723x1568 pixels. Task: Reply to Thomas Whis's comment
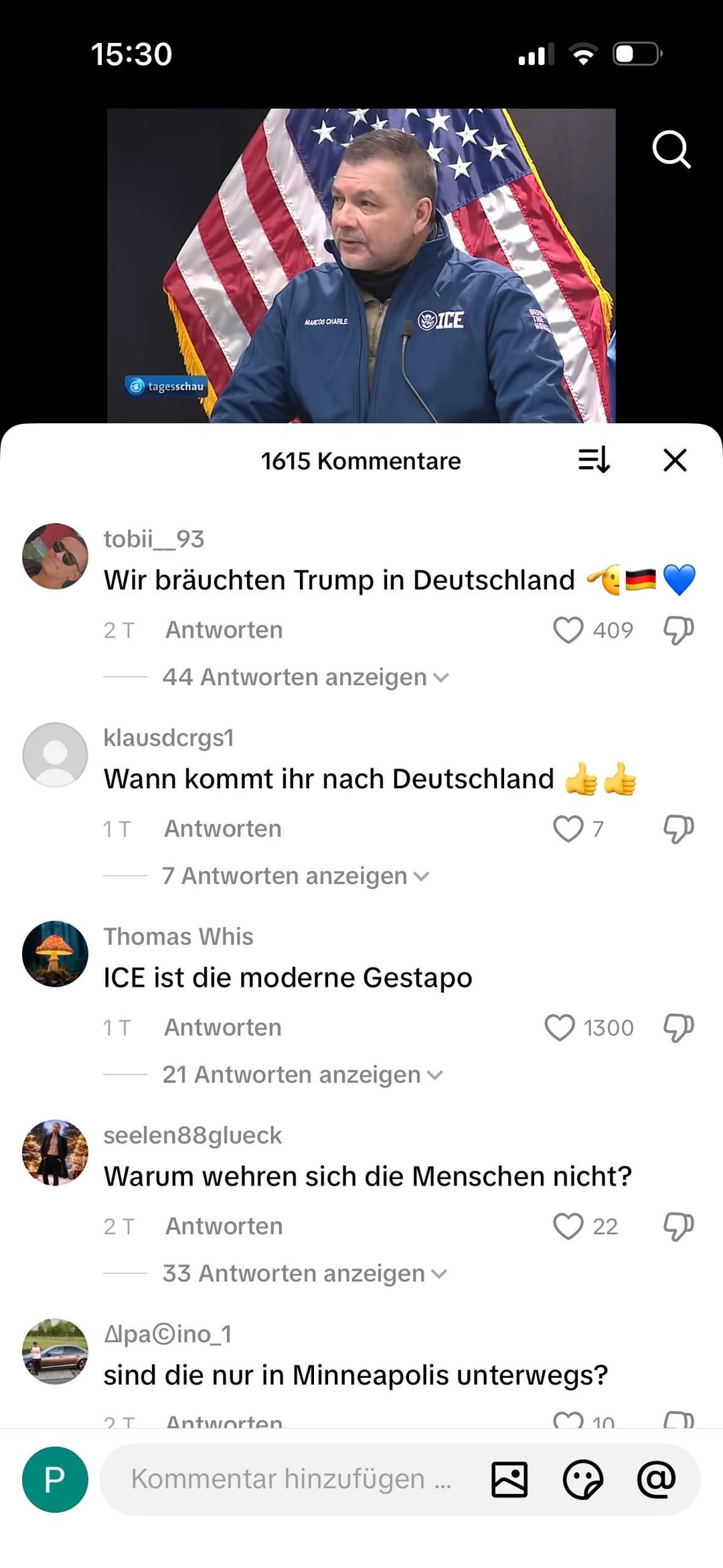[223, 1027]
